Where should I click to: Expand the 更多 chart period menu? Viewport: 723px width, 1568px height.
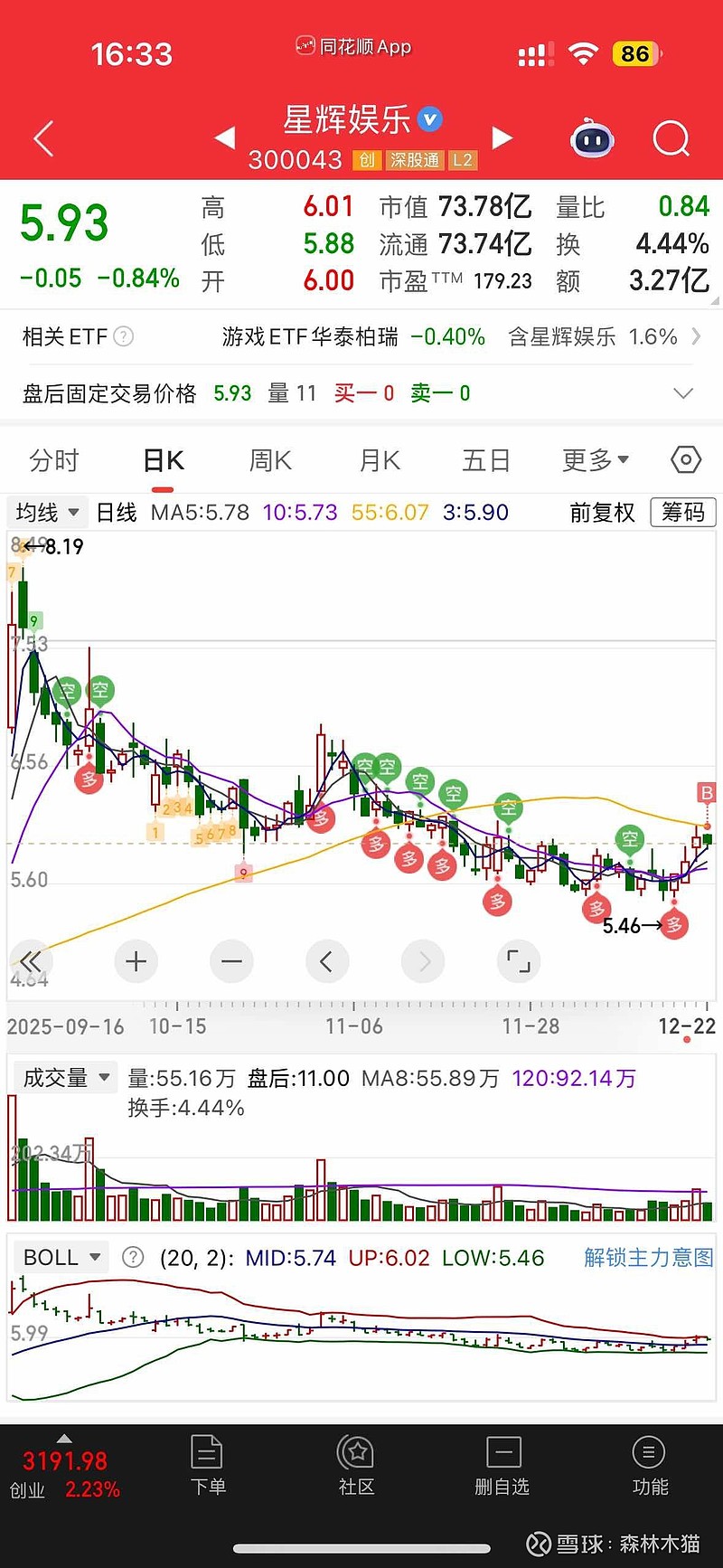coord(594,460)
